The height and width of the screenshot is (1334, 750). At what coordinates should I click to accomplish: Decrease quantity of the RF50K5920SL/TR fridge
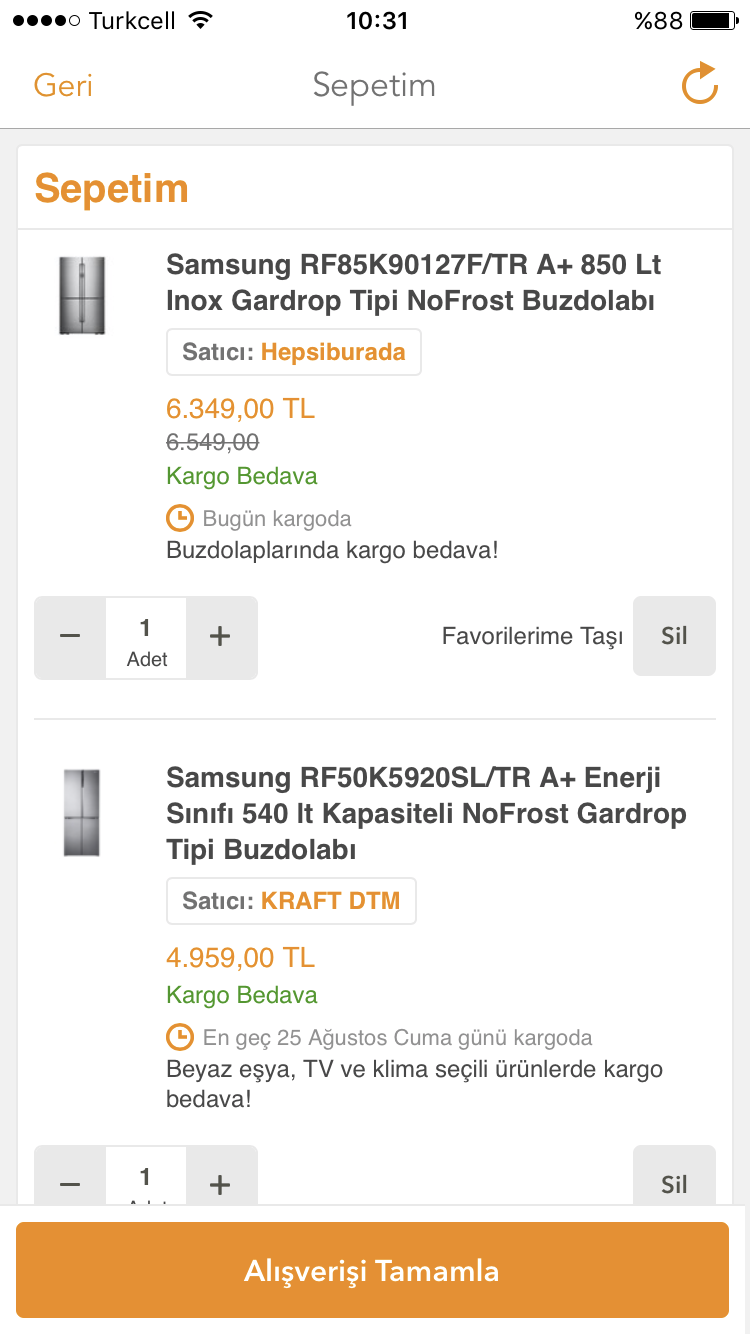70,1181
